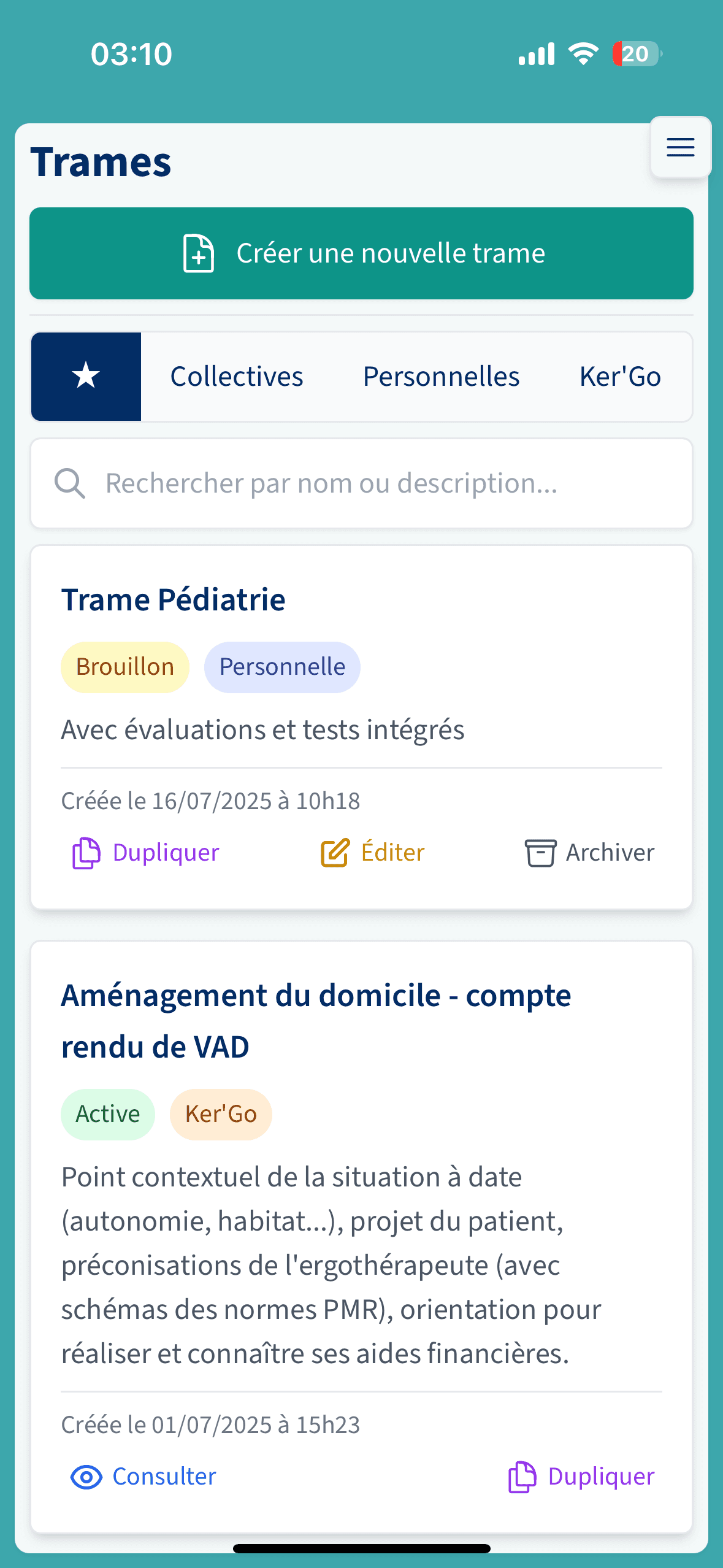Switch to the Collectives tab
This screenshot has height=1568, width=723.
[x=236, y=376]
